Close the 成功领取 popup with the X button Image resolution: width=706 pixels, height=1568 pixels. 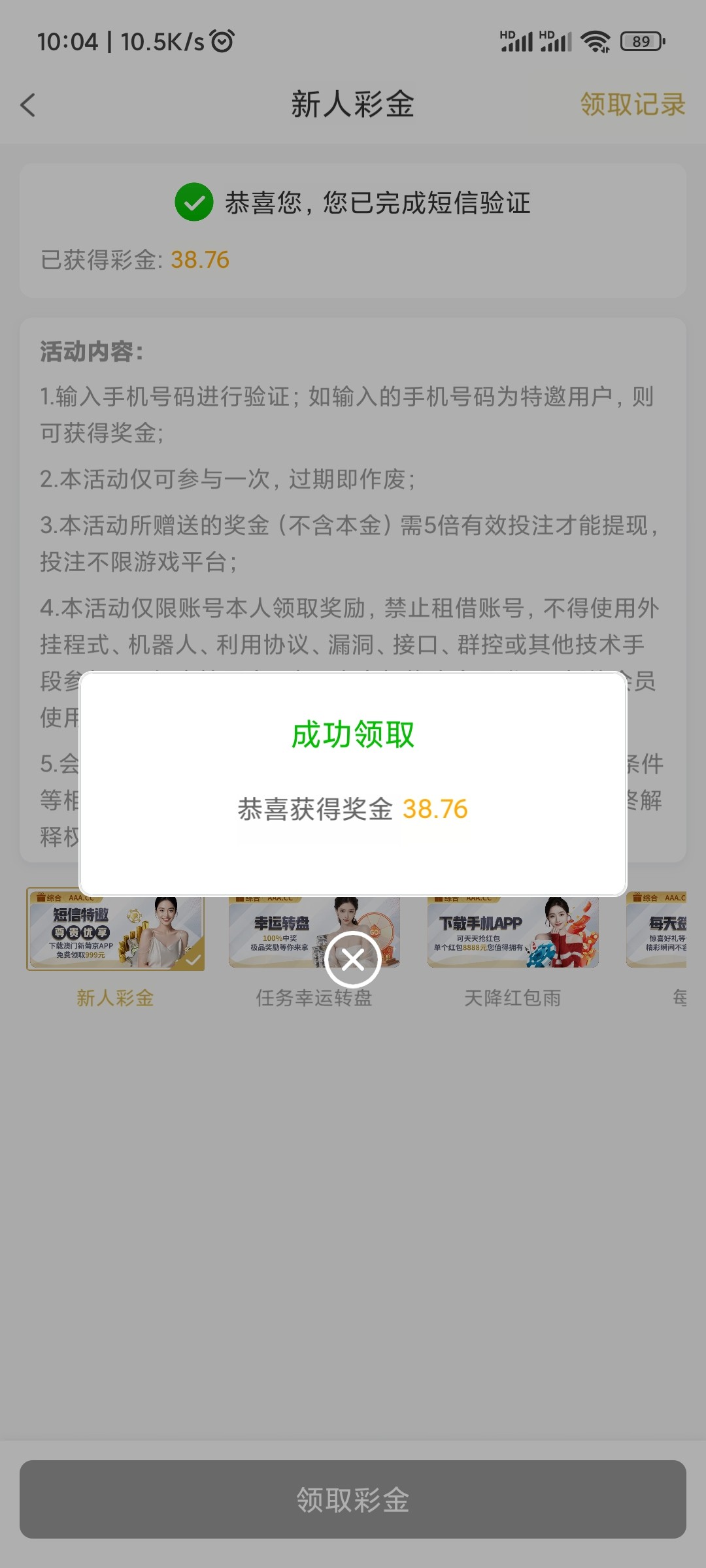coord(353,960)
